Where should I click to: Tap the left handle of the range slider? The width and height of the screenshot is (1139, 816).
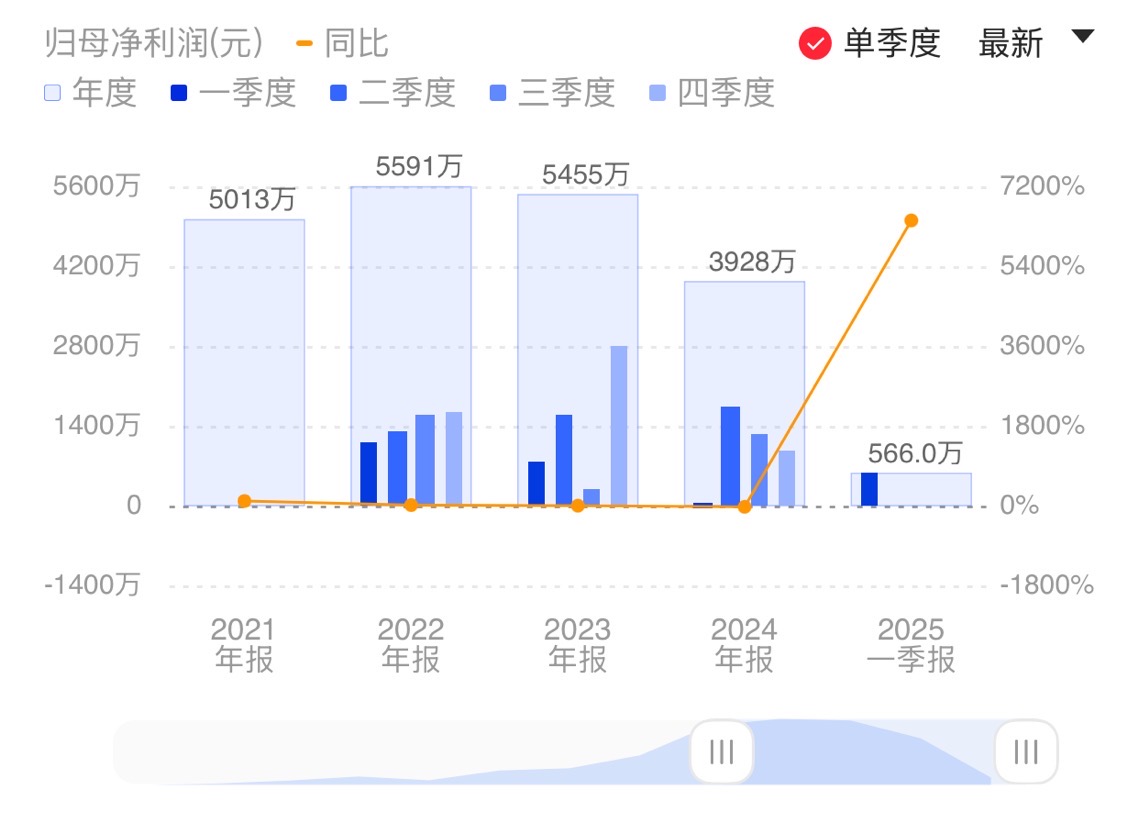(721, 751)
